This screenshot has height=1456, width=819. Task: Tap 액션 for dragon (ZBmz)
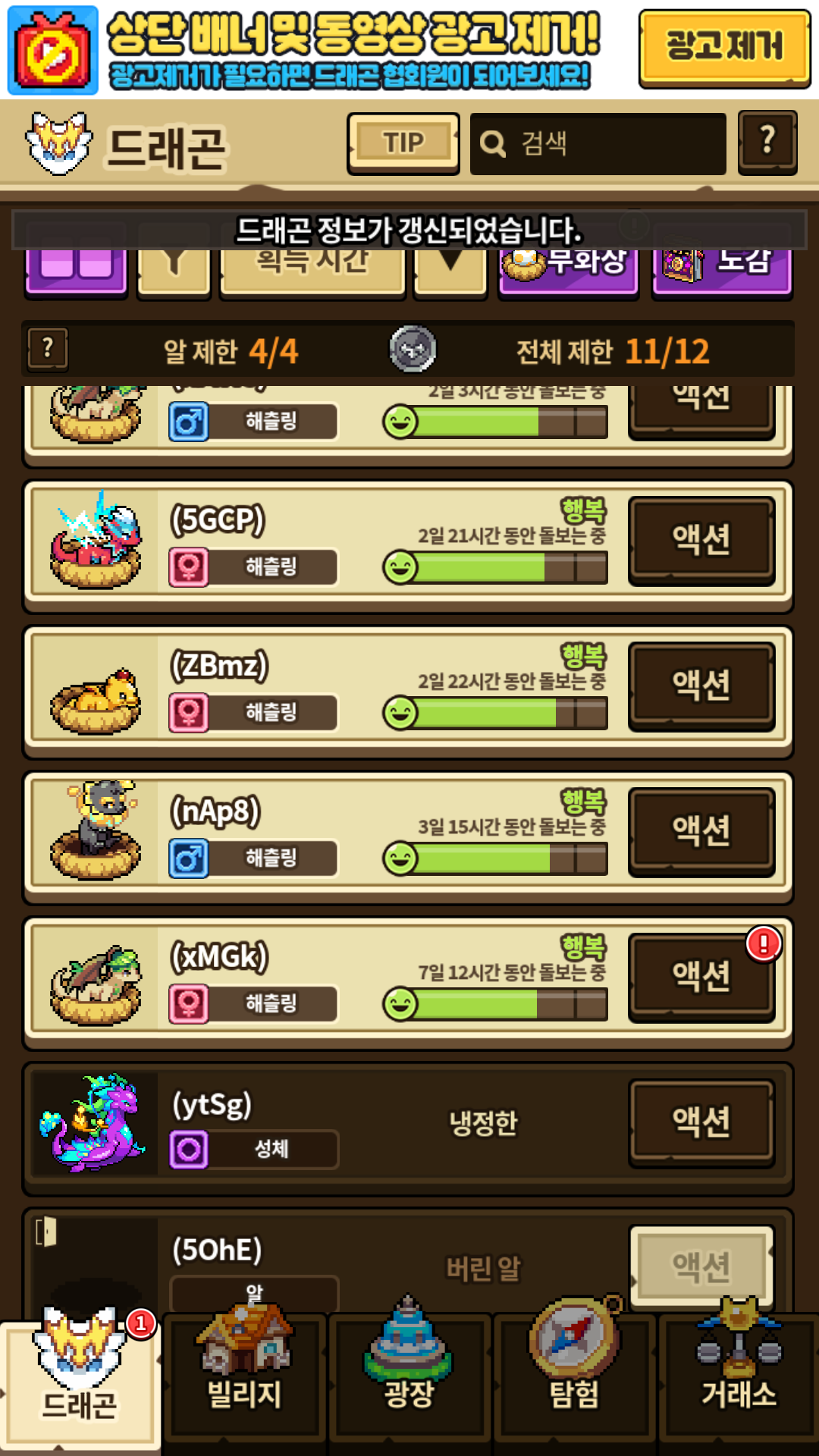pos(701,686)
